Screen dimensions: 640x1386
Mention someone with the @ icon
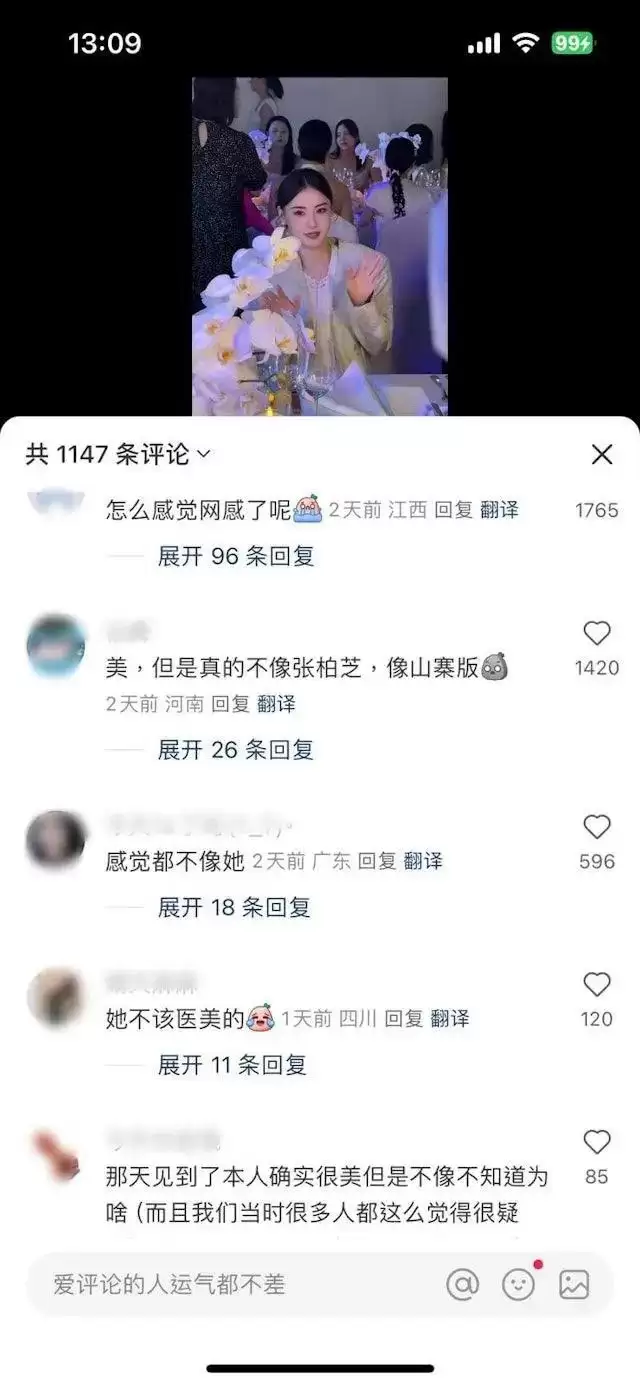(462, 1284)
